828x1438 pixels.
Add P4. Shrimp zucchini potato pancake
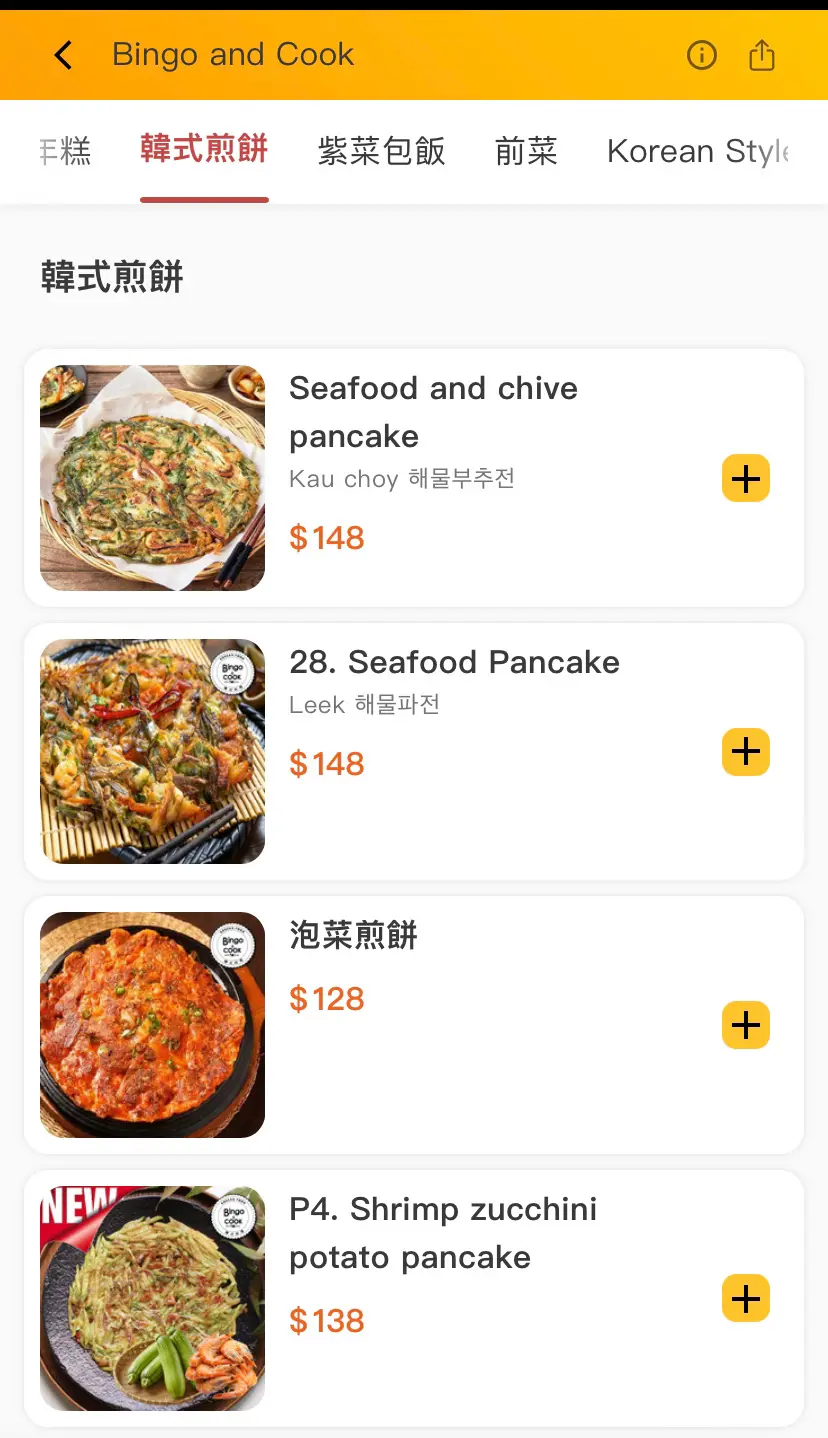(x=746, y=1298)
